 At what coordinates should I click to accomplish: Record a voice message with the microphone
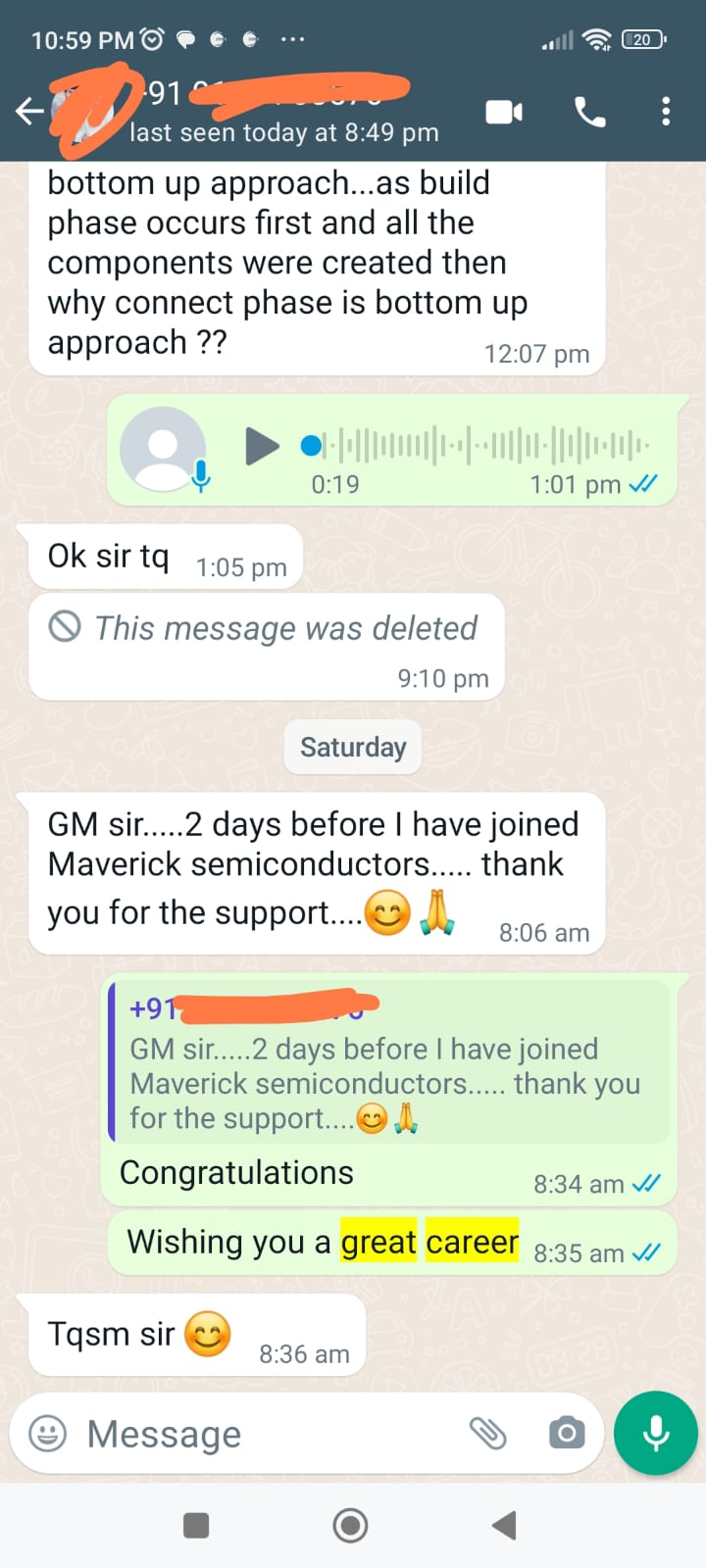click(x=656, y=1433)
